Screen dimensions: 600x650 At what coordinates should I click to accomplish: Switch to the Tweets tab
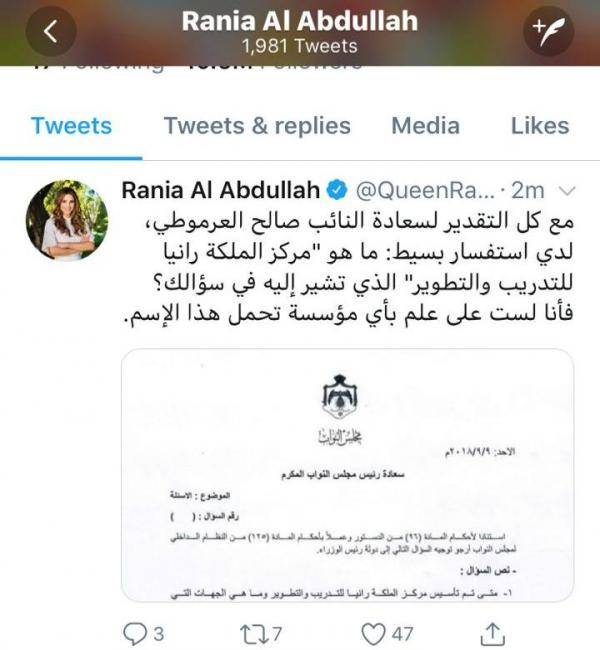click(71, 126)
